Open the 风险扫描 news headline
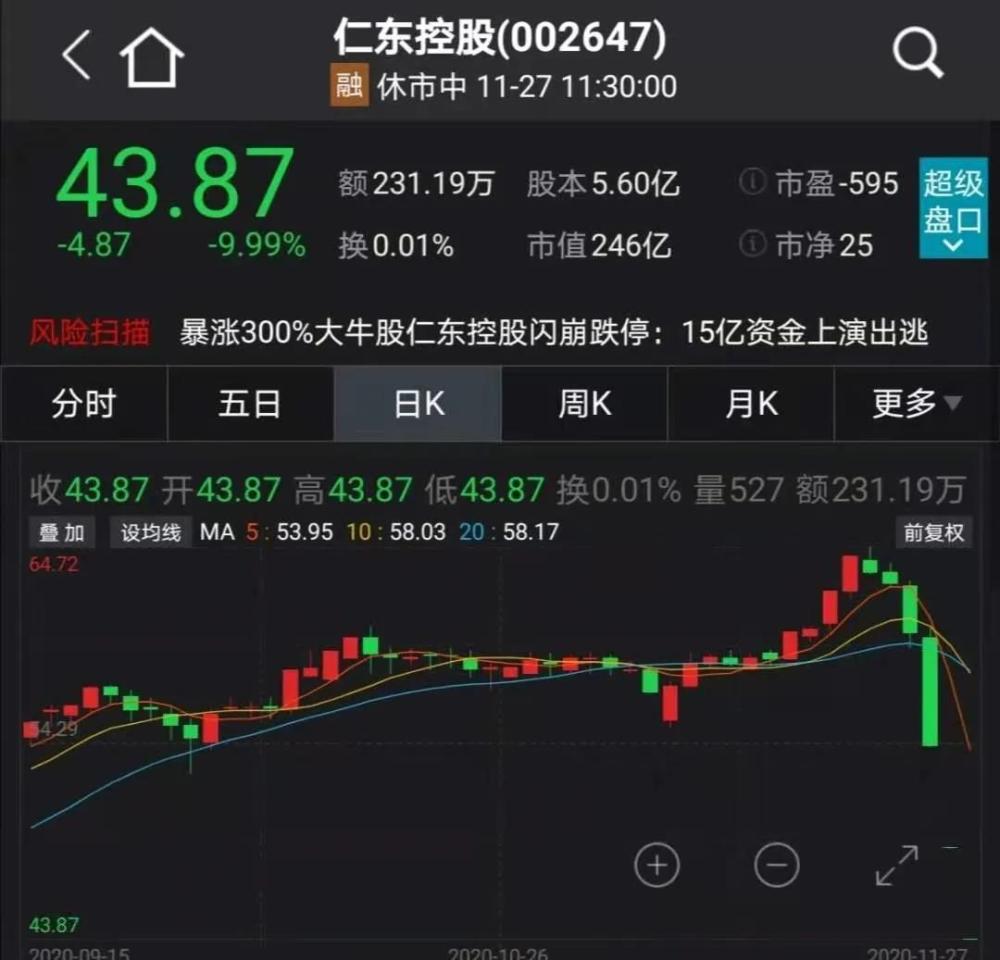This screenshot has height=960, width=1000. coord(553,332)
